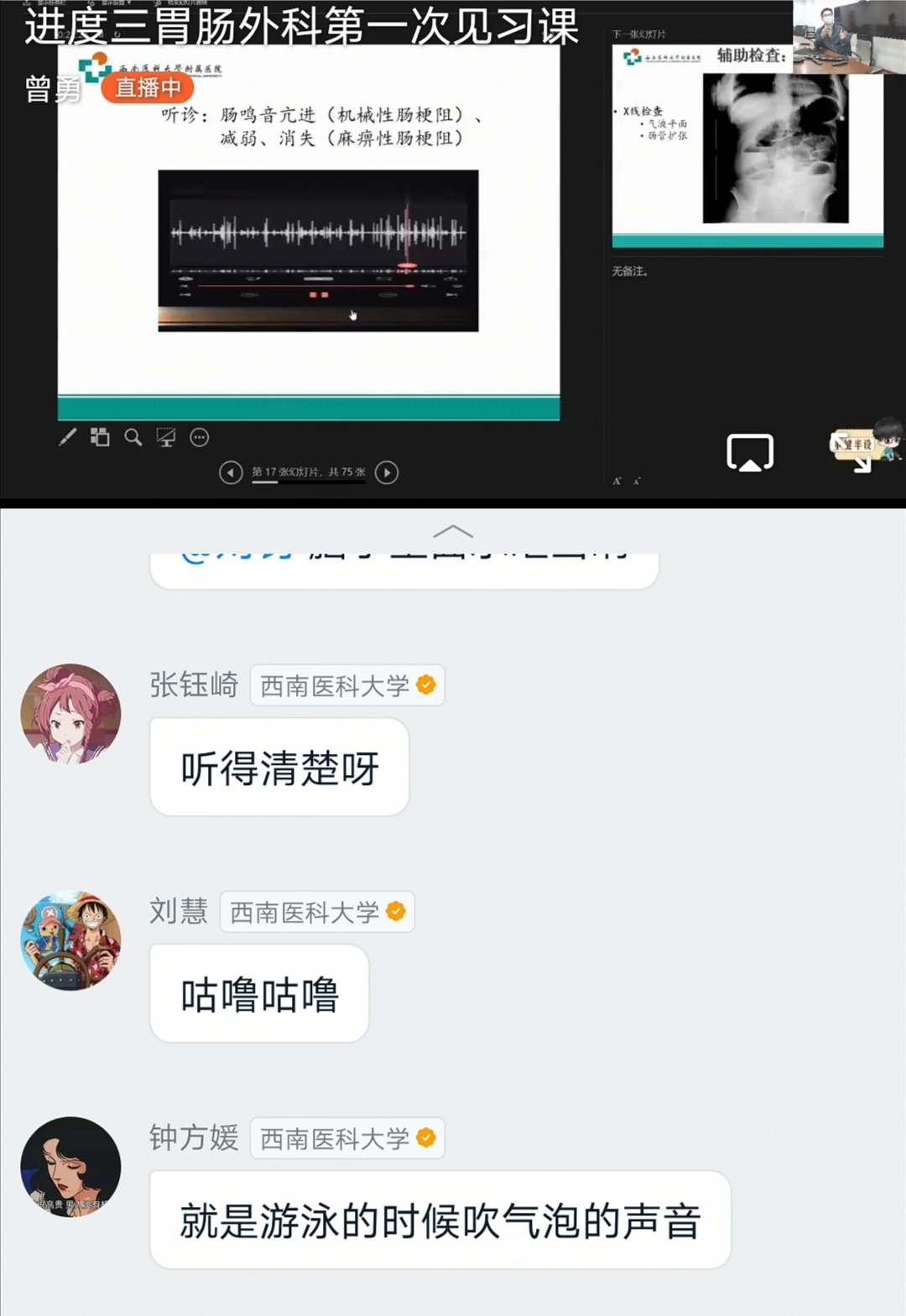Image resolution: width=906 pixels, height=1316 pixels.
Task: Cast the live stream to another screen
Action: [749, 453]
